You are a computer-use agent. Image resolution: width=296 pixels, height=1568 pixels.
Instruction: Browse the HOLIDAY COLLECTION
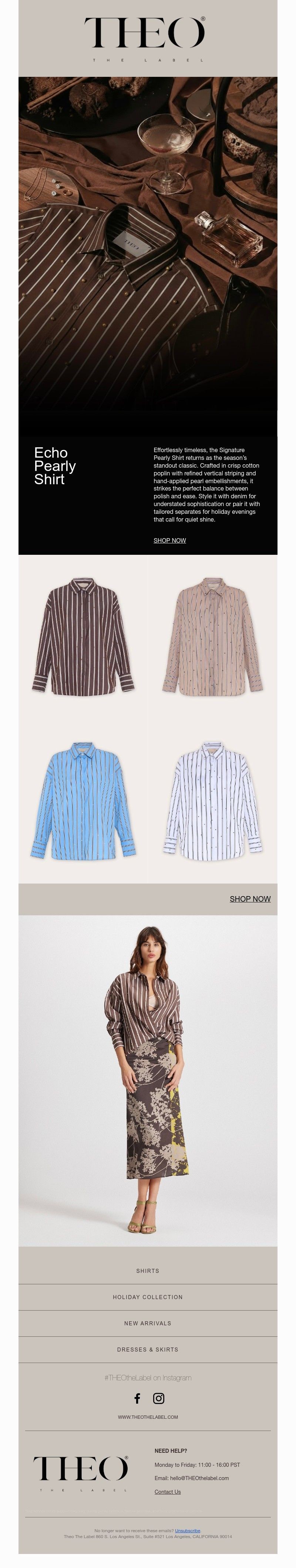[148, 1297]
